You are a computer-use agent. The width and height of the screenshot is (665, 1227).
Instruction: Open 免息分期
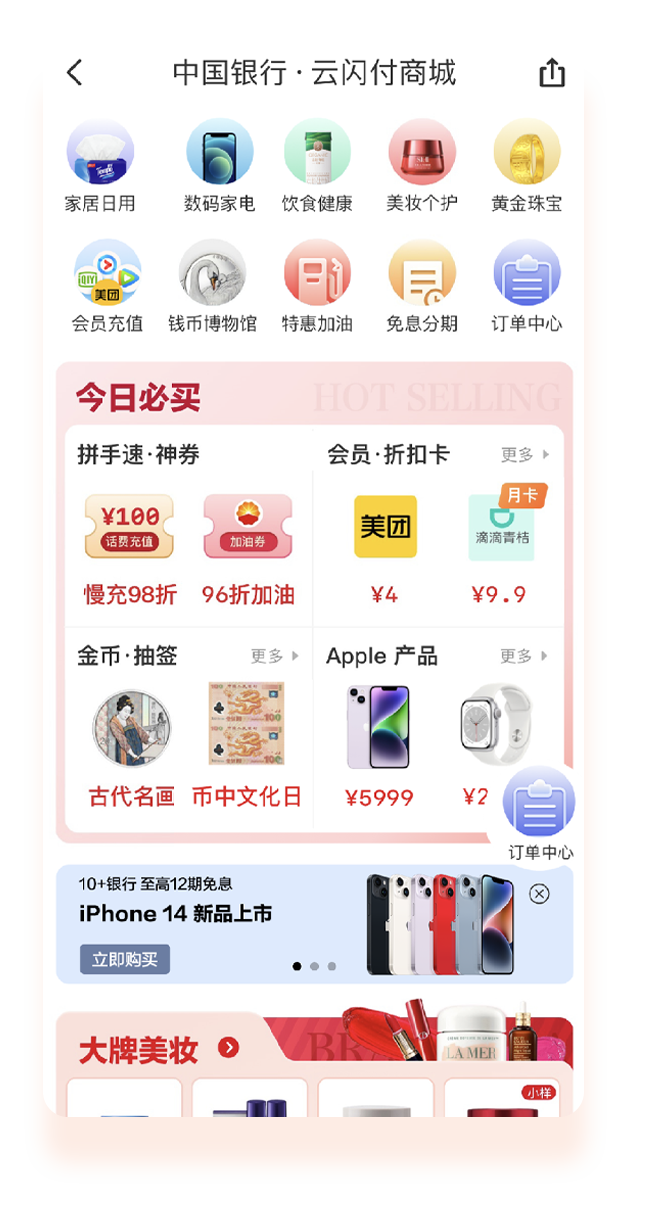coord(422,286)
